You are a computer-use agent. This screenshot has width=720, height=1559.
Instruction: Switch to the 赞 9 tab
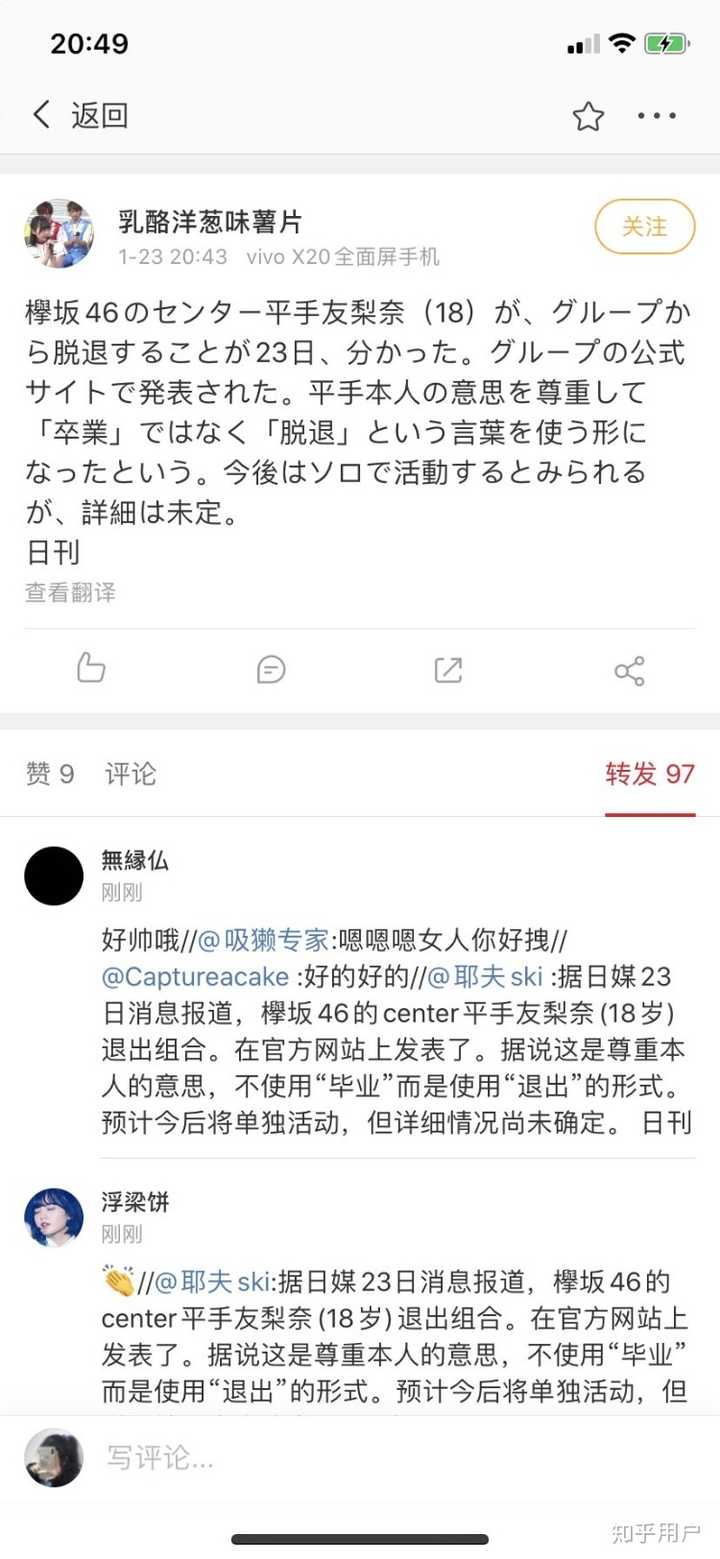point(50,773)
